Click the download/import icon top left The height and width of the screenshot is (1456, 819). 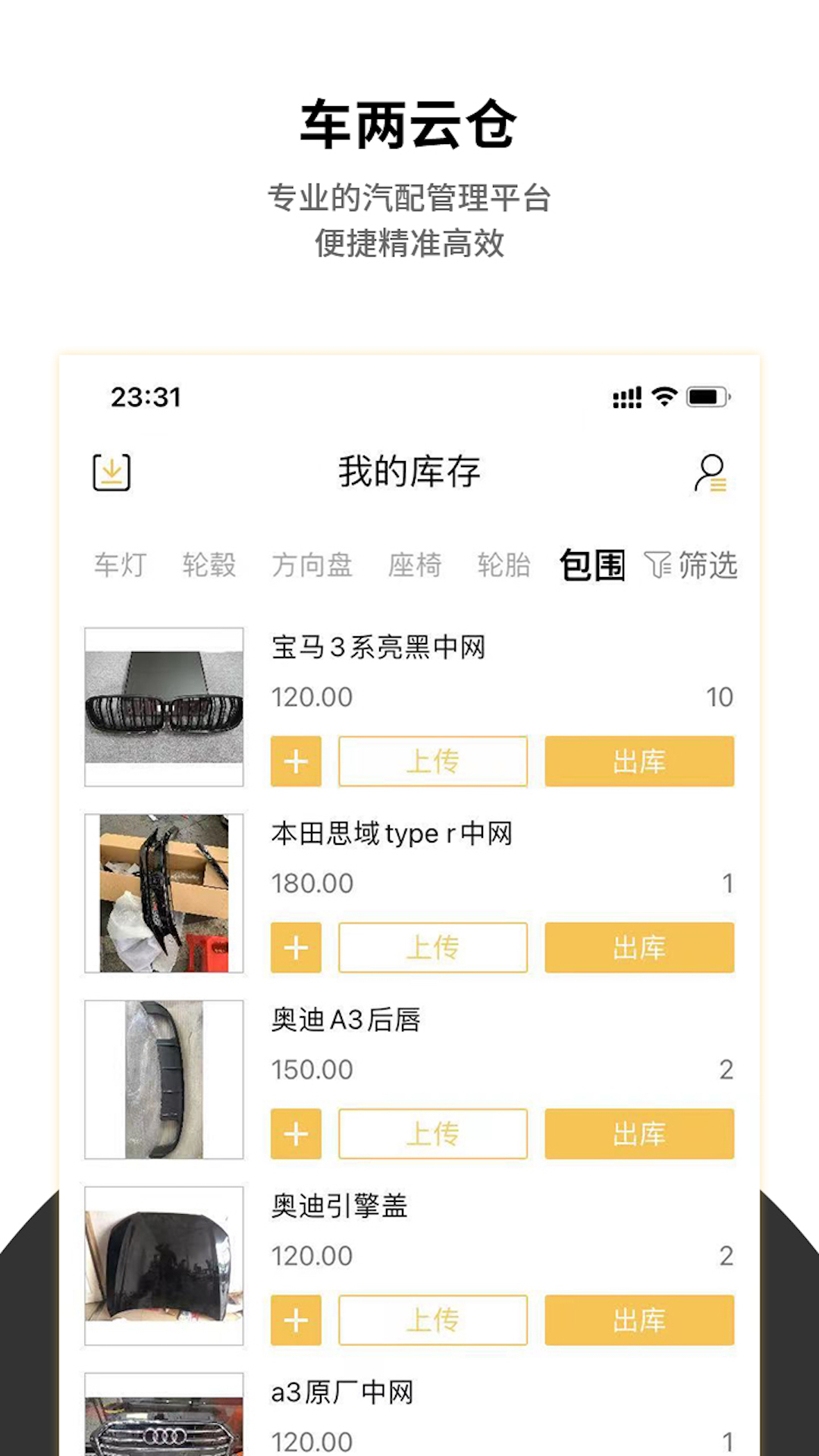tap(111, 471)
